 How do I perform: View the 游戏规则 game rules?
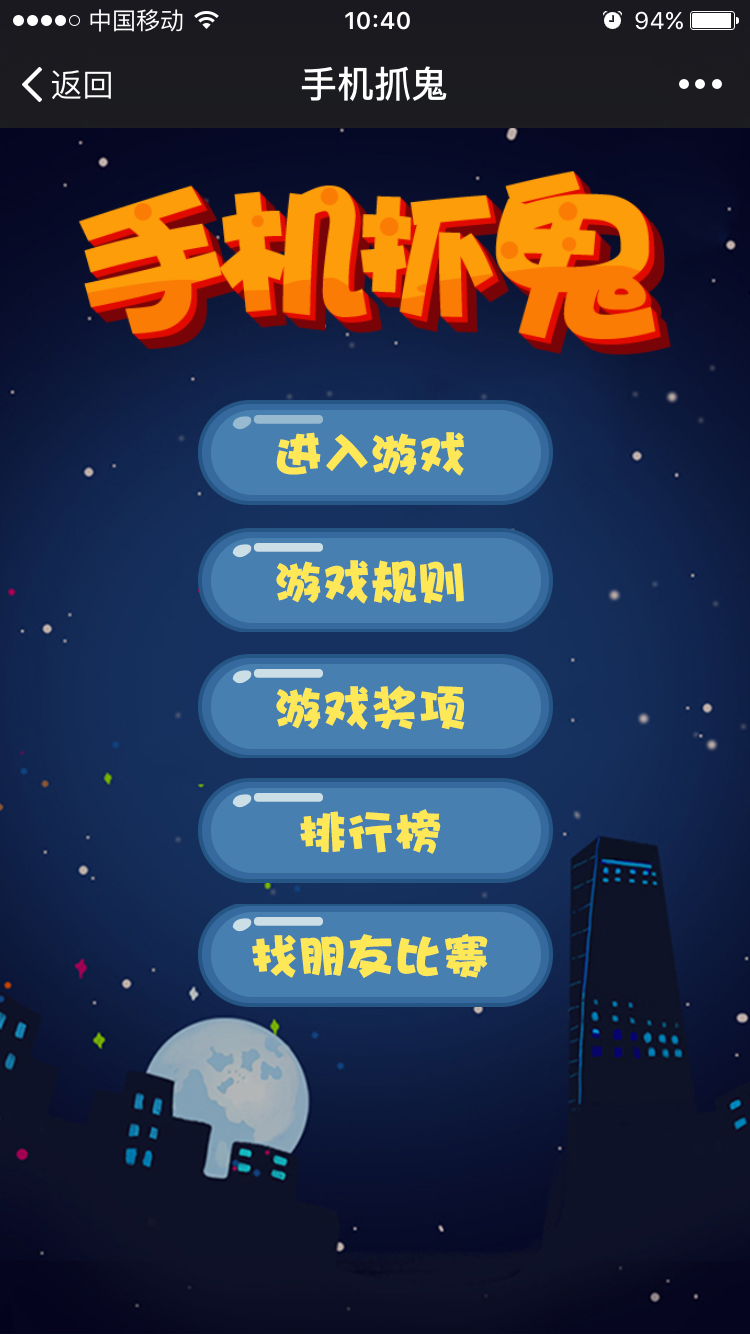[x=375, y=581]
